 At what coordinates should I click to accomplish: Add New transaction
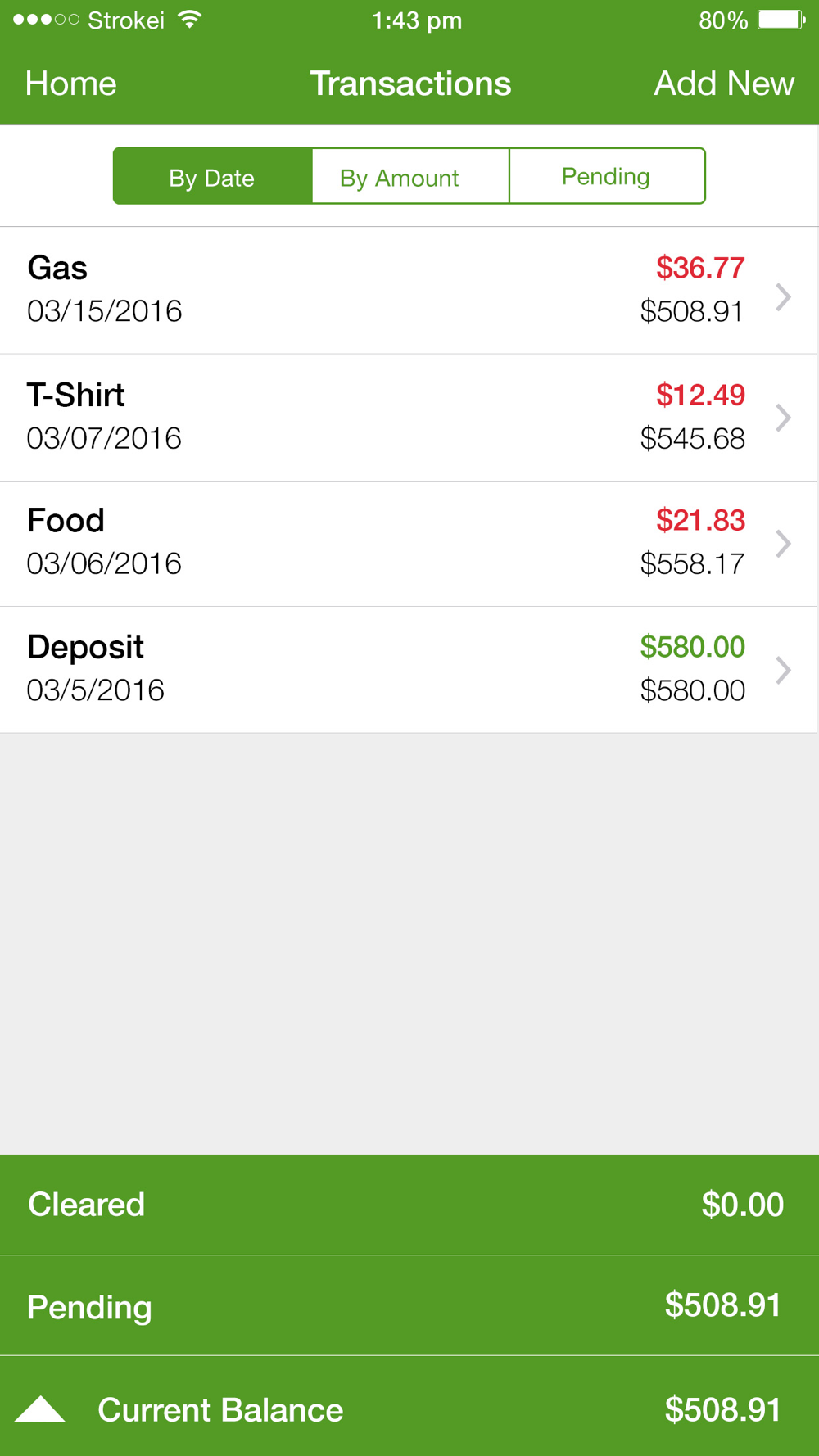pos(723,84)
